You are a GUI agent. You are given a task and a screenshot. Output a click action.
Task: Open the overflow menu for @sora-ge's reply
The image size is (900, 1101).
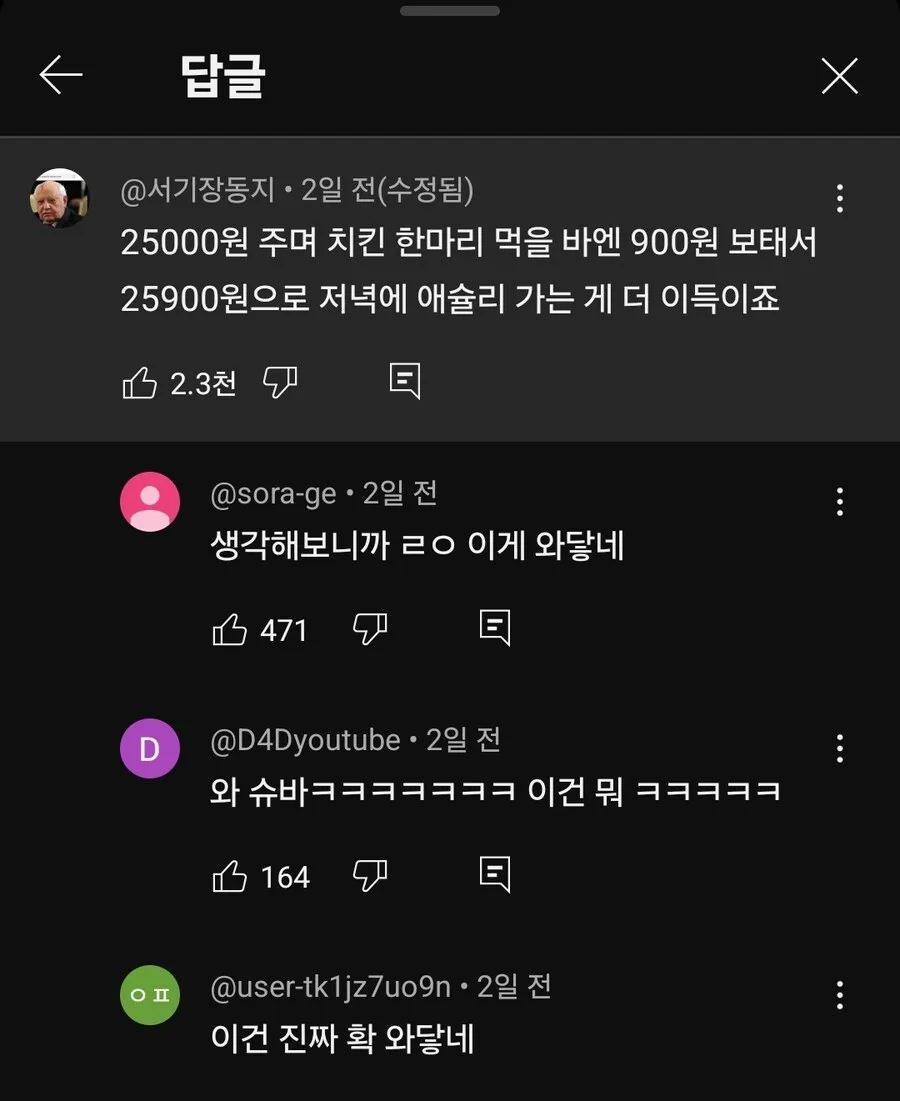tap(840, 501)
